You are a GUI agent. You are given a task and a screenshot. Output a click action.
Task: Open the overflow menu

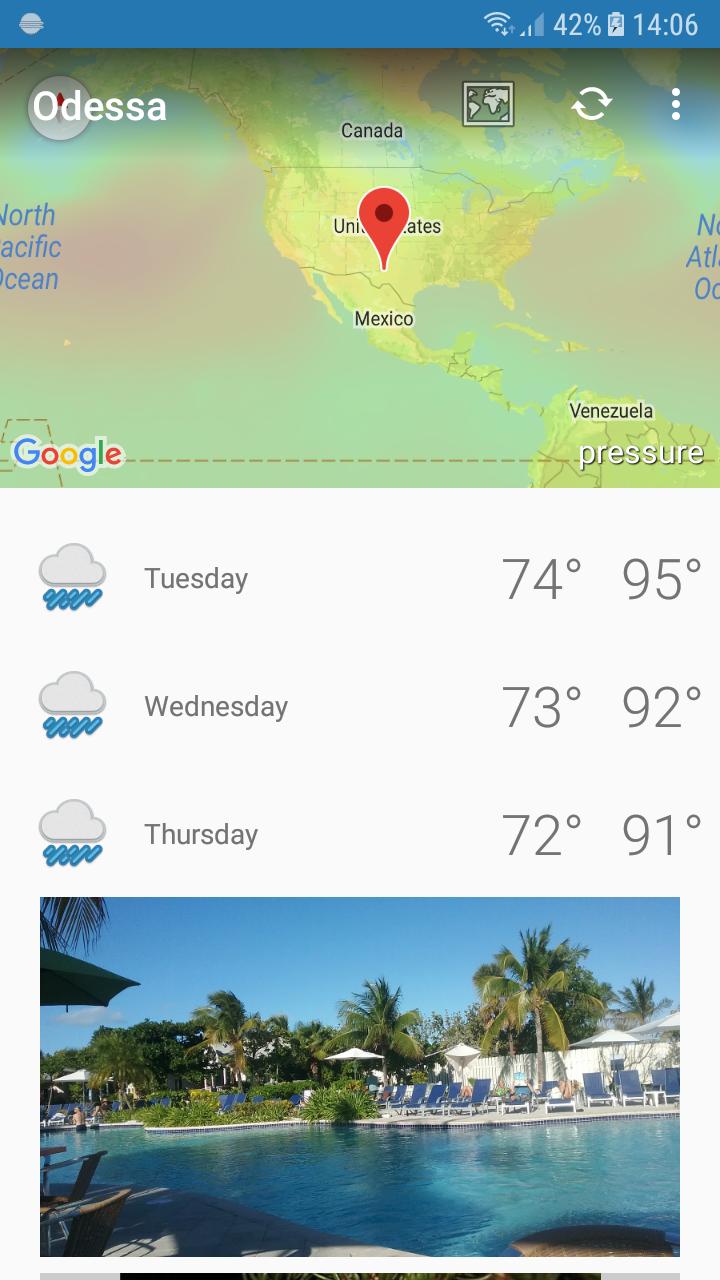point(676,104)
